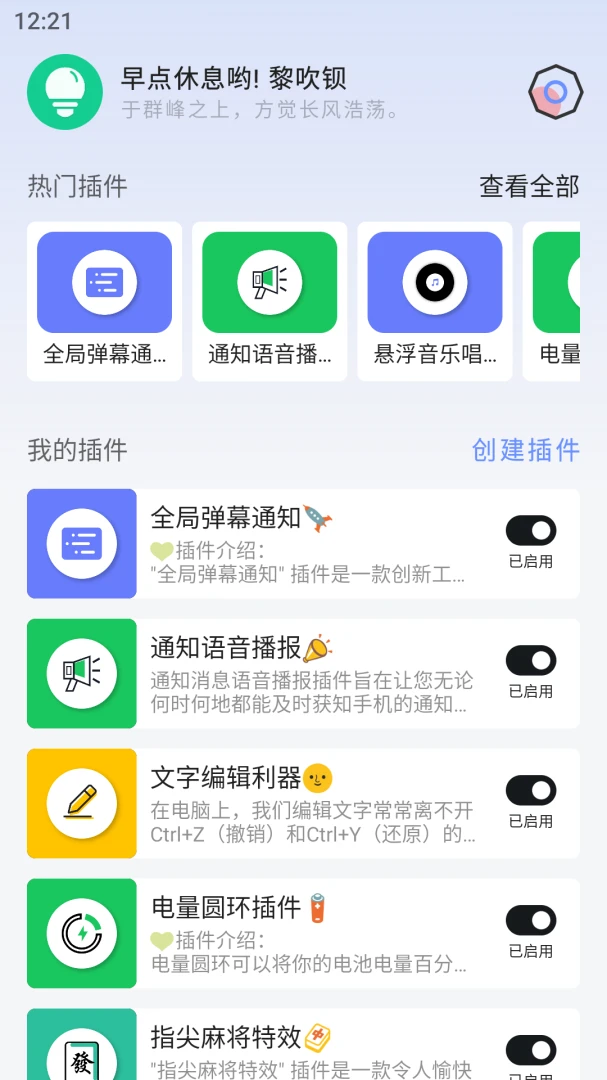The image size is (607, 1080).
Task: Tap 创建插件 to create a plugin
Action: (x=525, y=450)
